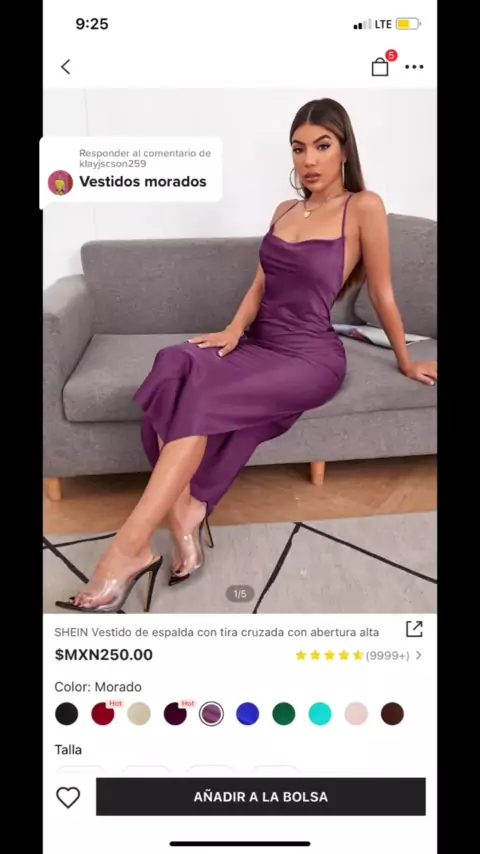Choose the red Hot color swatch
The image size is (480, 854).
click(x=103, y=713)
